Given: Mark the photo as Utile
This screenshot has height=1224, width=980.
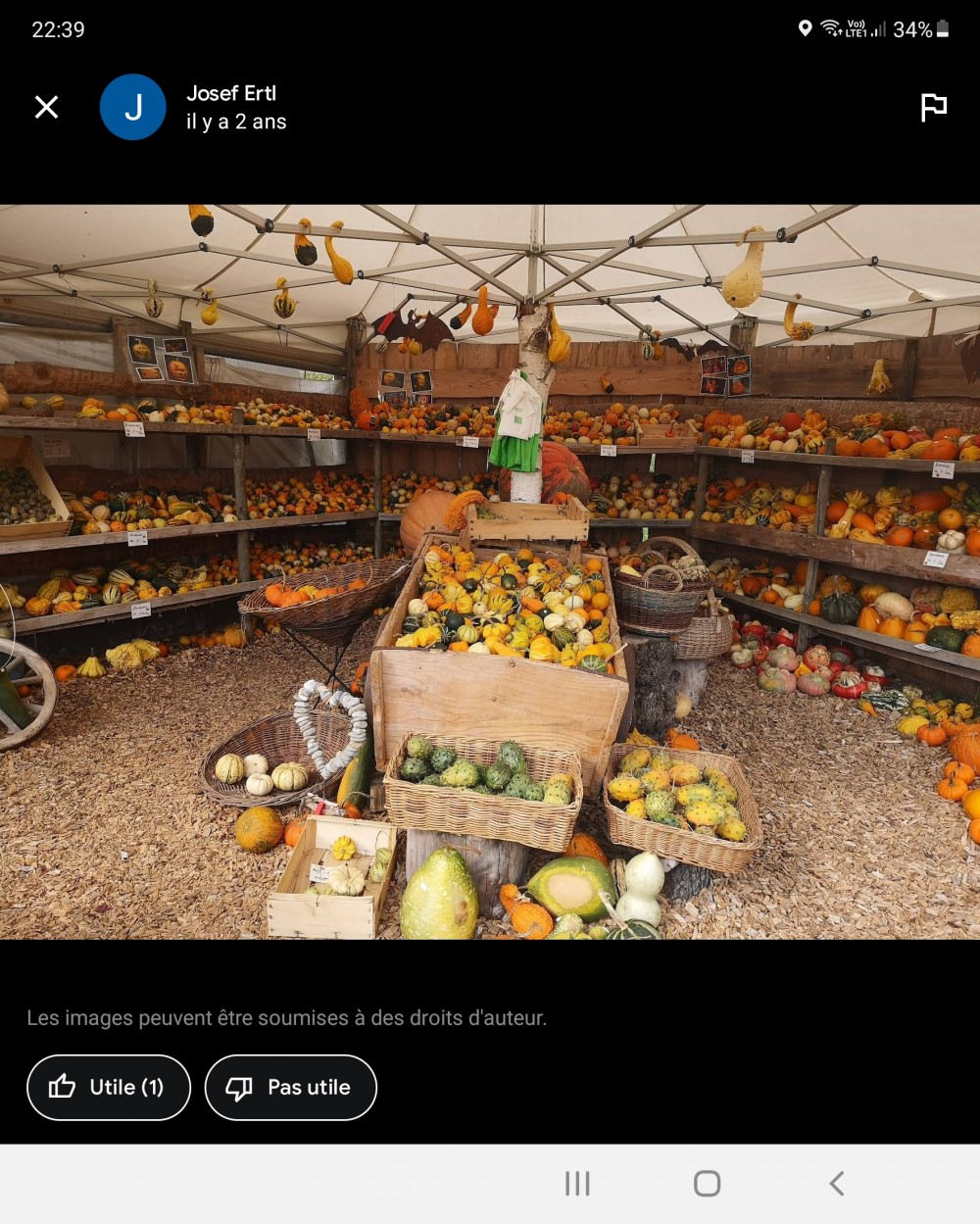Looking at the screenshot, I should pos(109,1087).
